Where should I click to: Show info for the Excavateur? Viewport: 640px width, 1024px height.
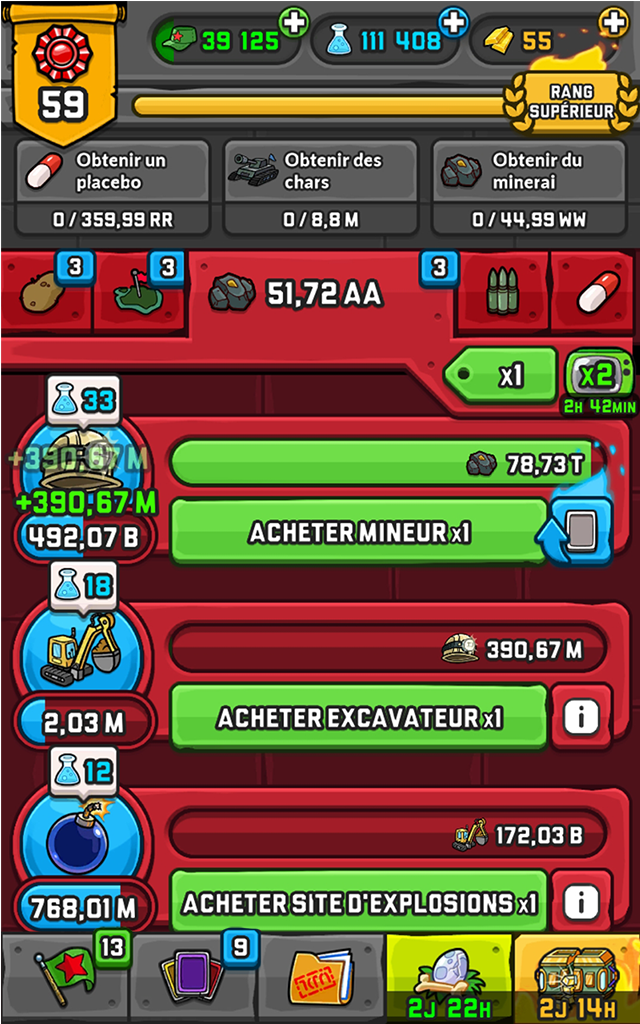click(x=581, y=718)
